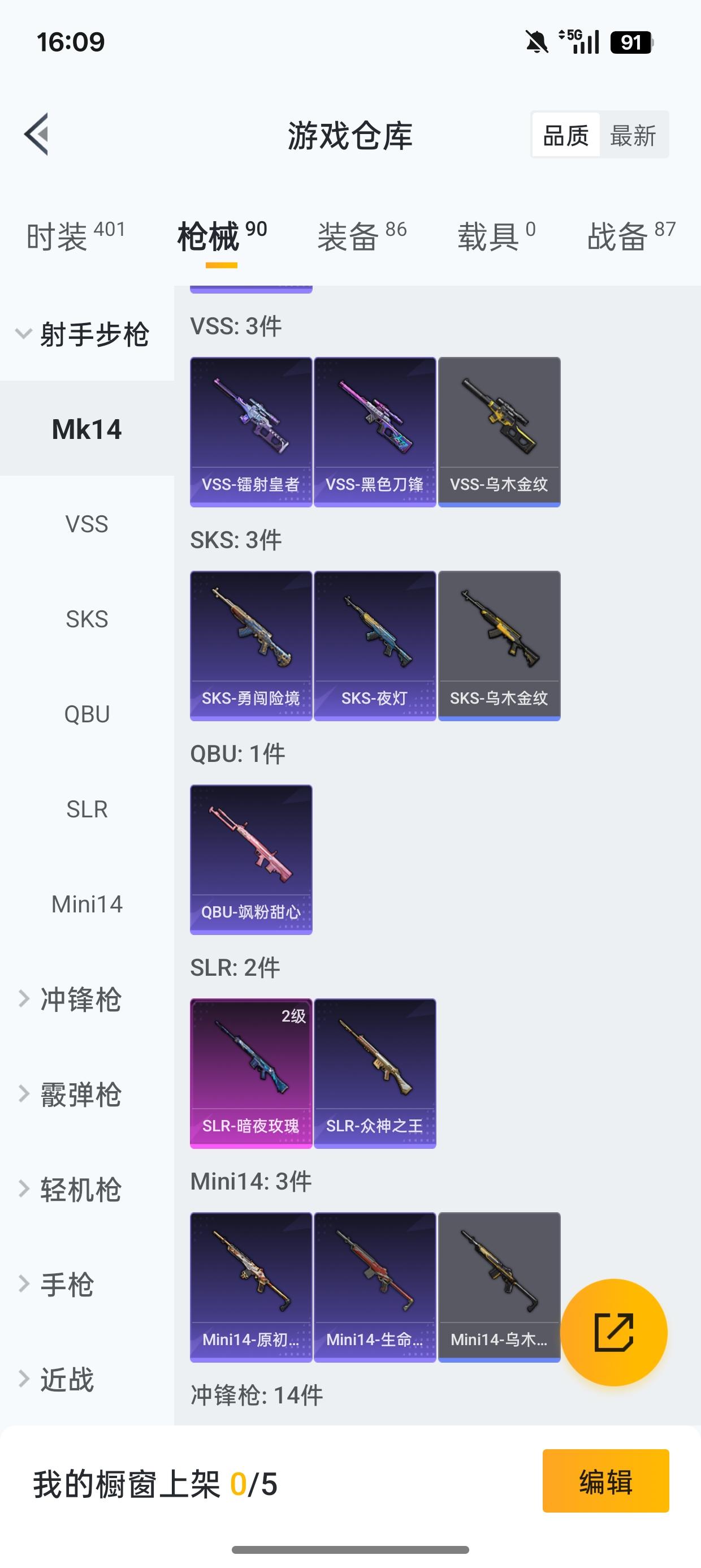Open the 时装 tab

pyautogui.click(x=75, y=236)
